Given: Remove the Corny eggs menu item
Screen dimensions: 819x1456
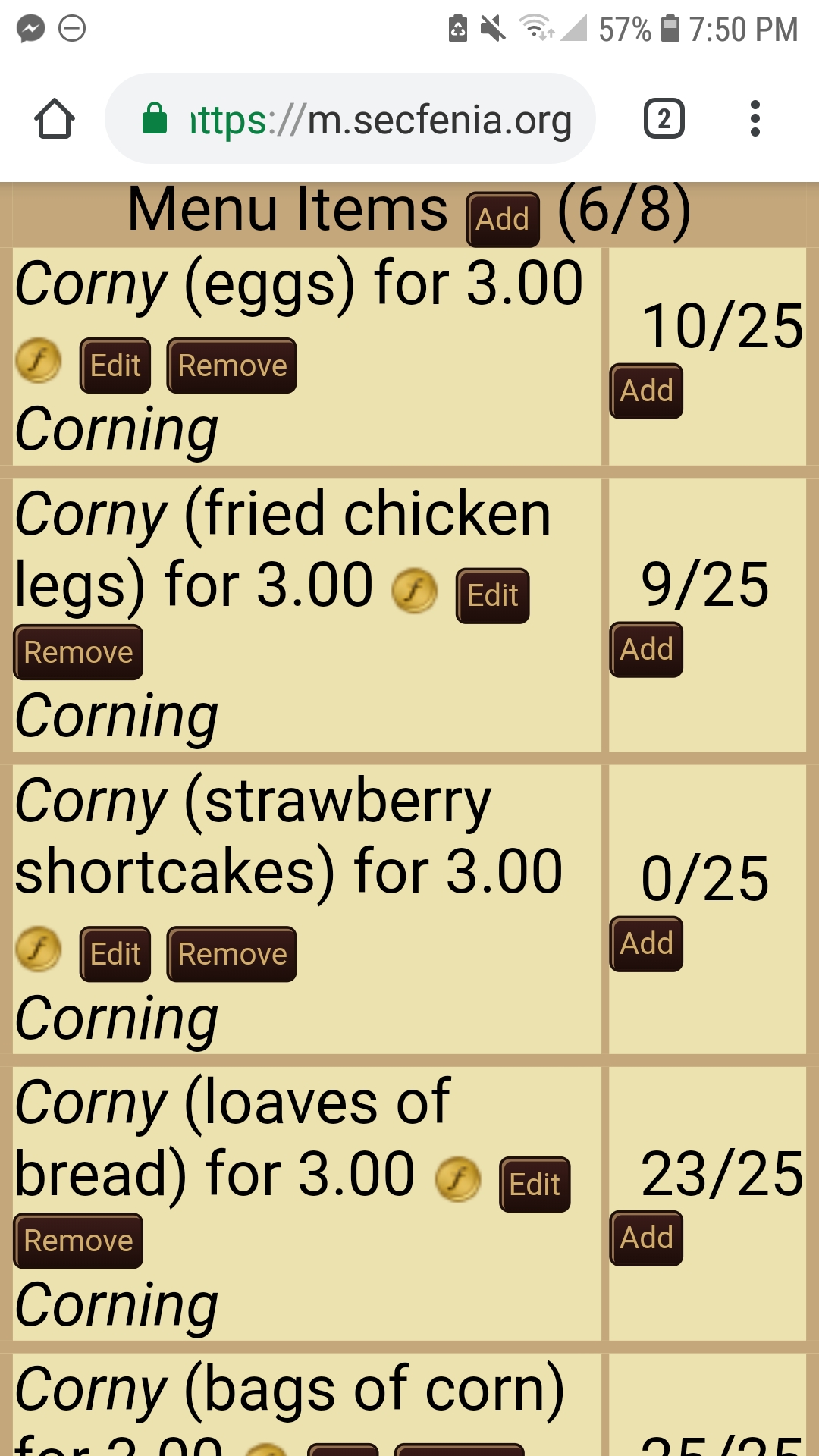Looking at the screenshot, I should point(232,366).
